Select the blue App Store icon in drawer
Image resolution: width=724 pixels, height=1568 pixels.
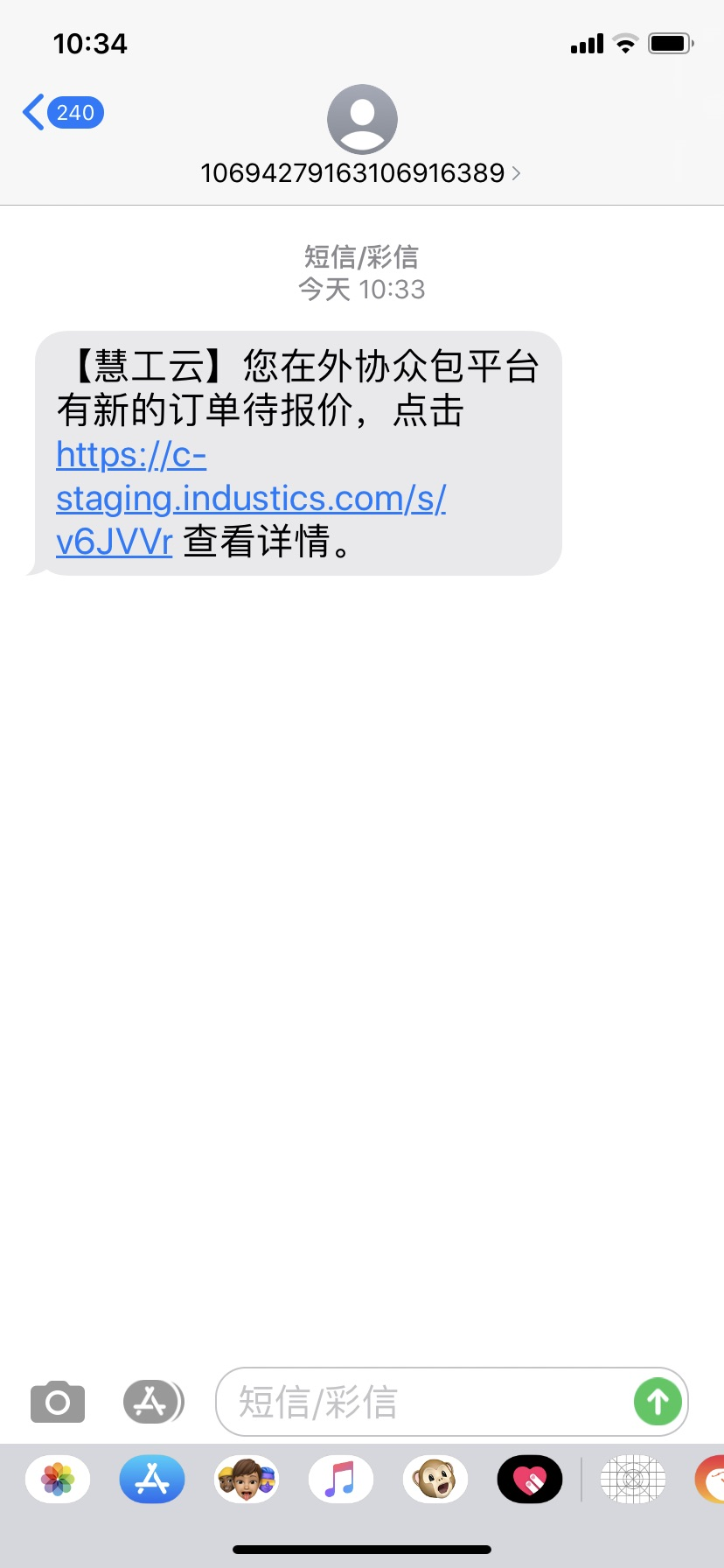[151, 1479]
